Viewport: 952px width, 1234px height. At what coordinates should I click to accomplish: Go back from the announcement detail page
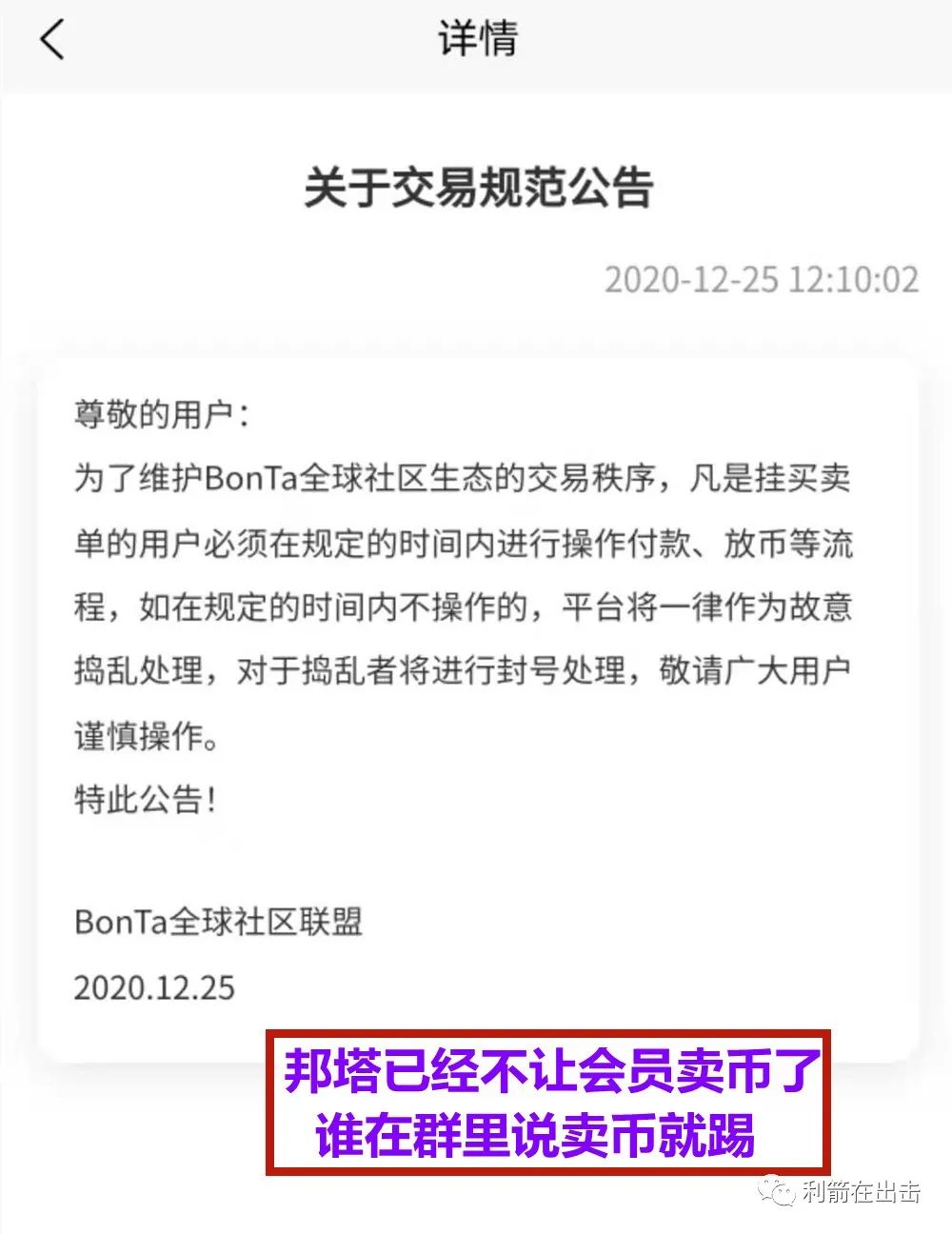[52, 40]
